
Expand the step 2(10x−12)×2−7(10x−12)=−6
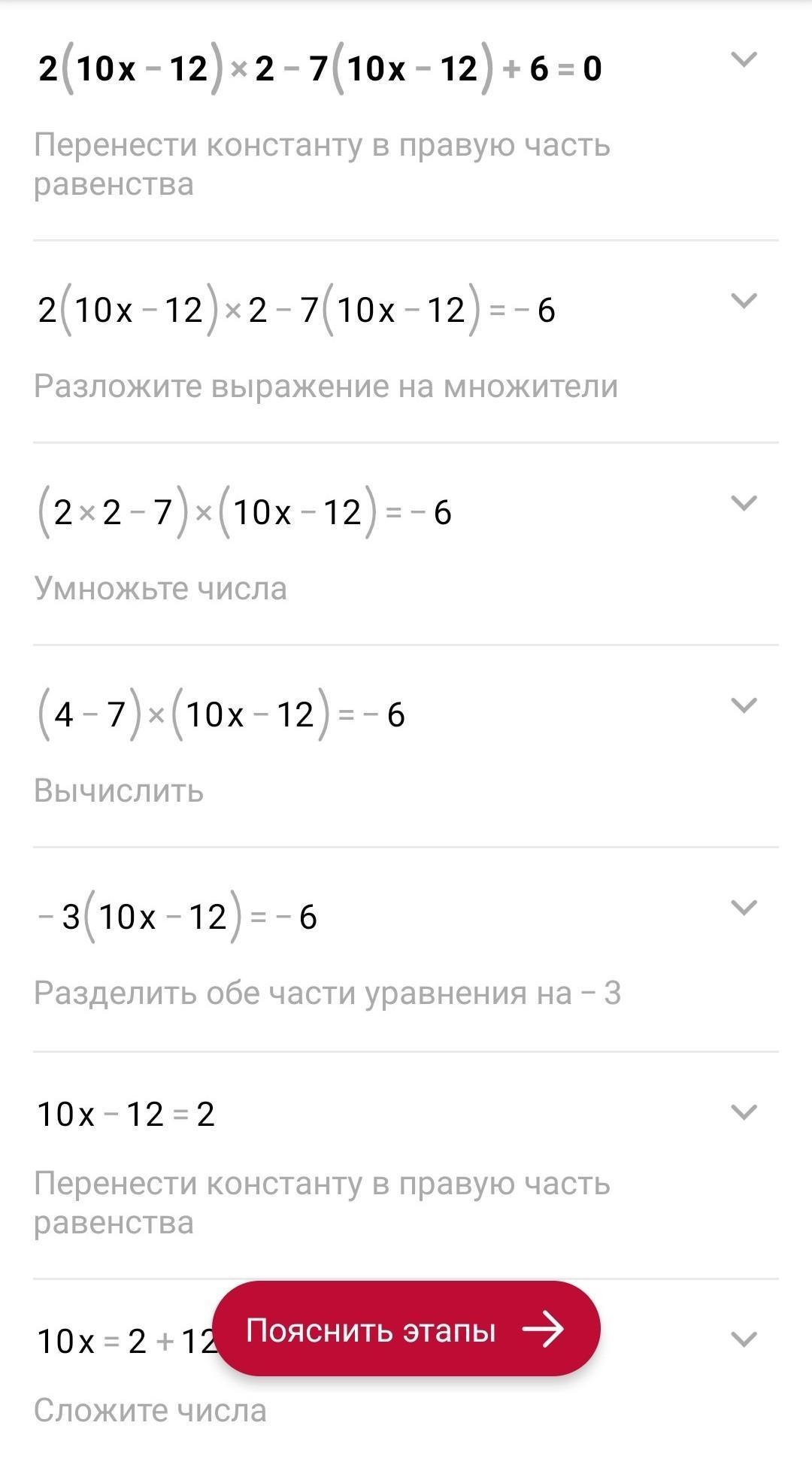click(744, 301)
